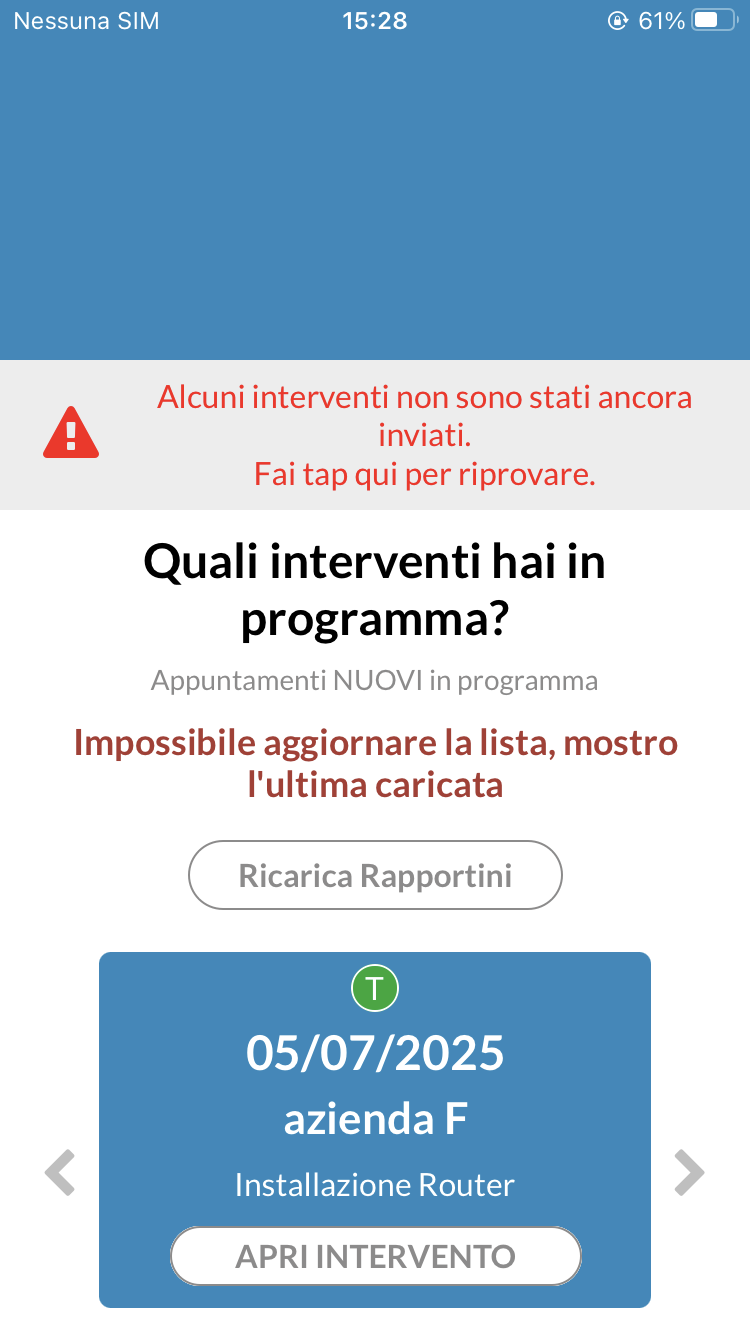
Task: Go to the previous appointment card
Action: 61,1172
